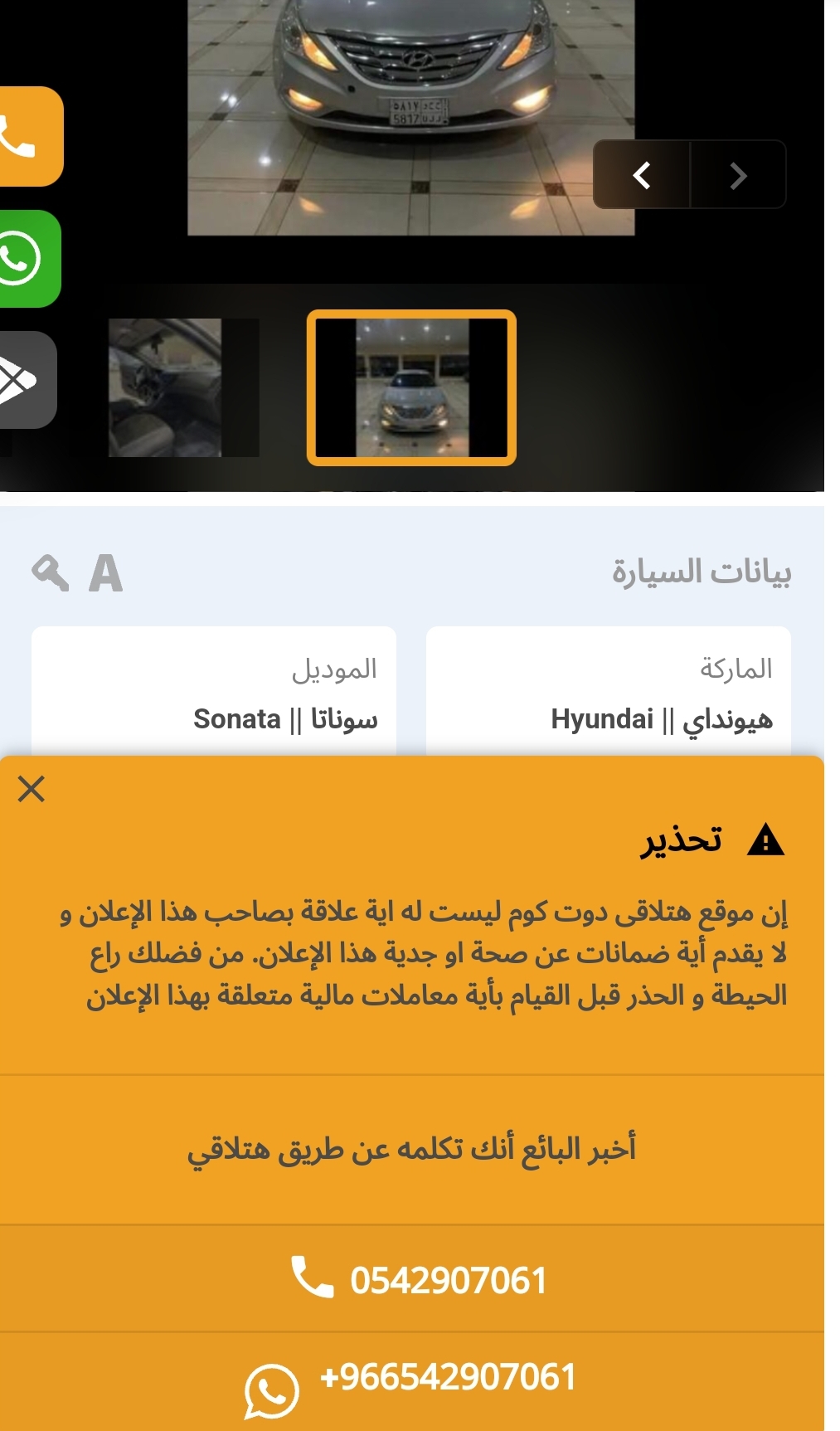The image size is (840, 1431).
Task: Tap the green WhatsApp side button
Action: 29,259
